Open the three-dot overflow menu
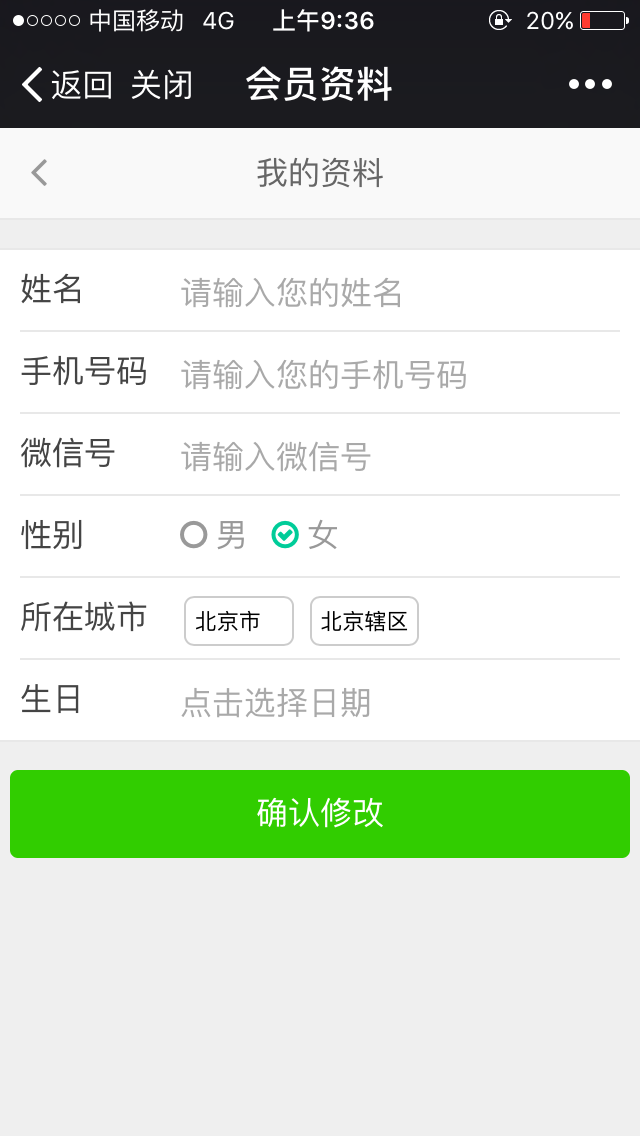The width and height of the screenshot is (640, 1136). (x=590, y=85)
